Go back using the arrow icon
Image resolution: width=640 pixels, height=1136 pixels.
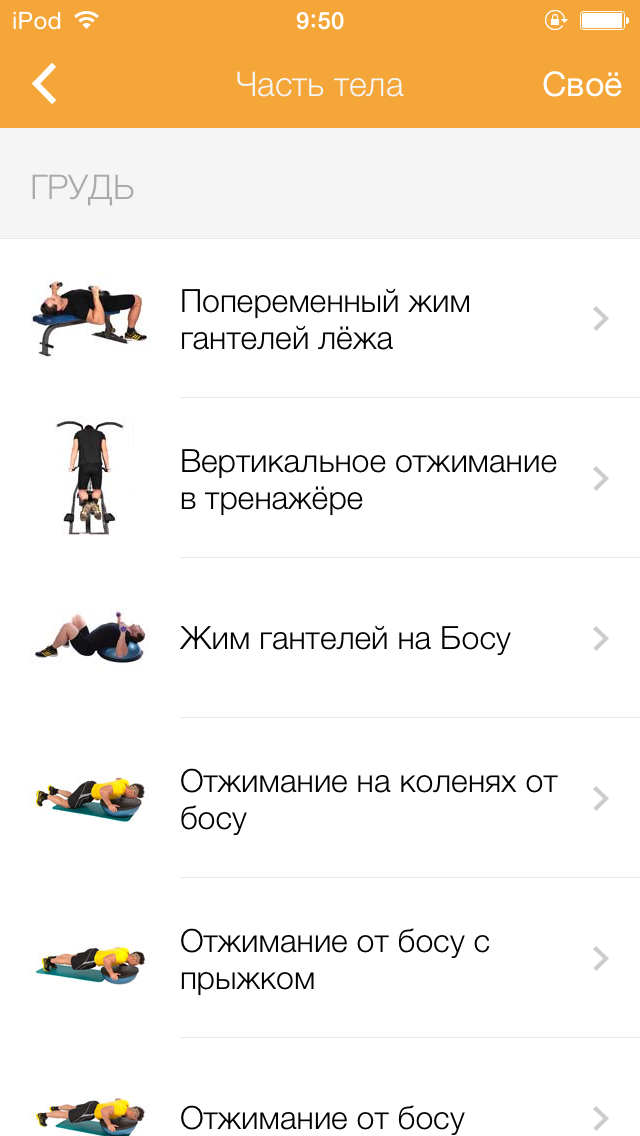pyautogui.click(x=45, y=84)
